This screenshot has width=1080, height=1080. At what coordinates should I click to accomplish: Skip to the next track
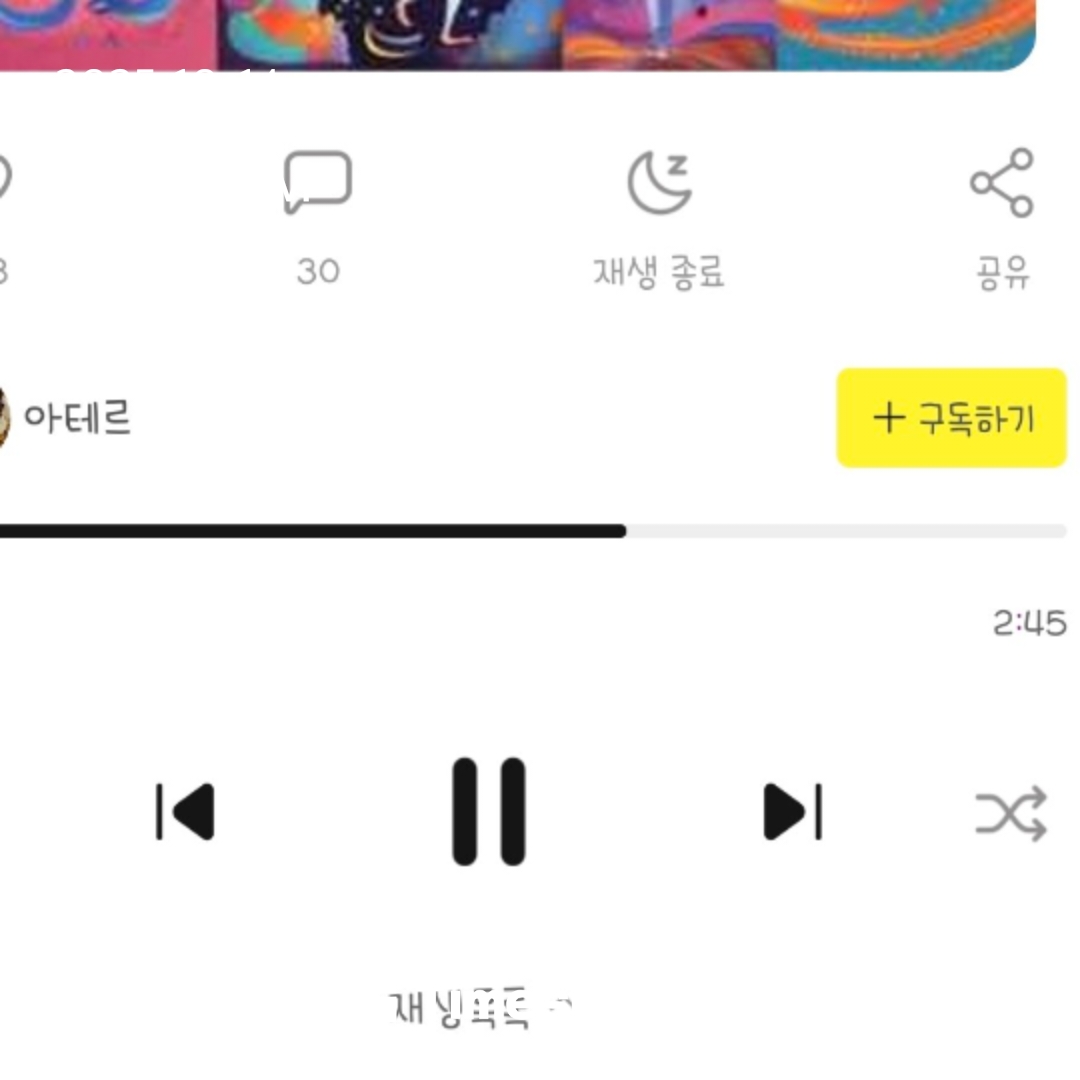click(792, 811)
